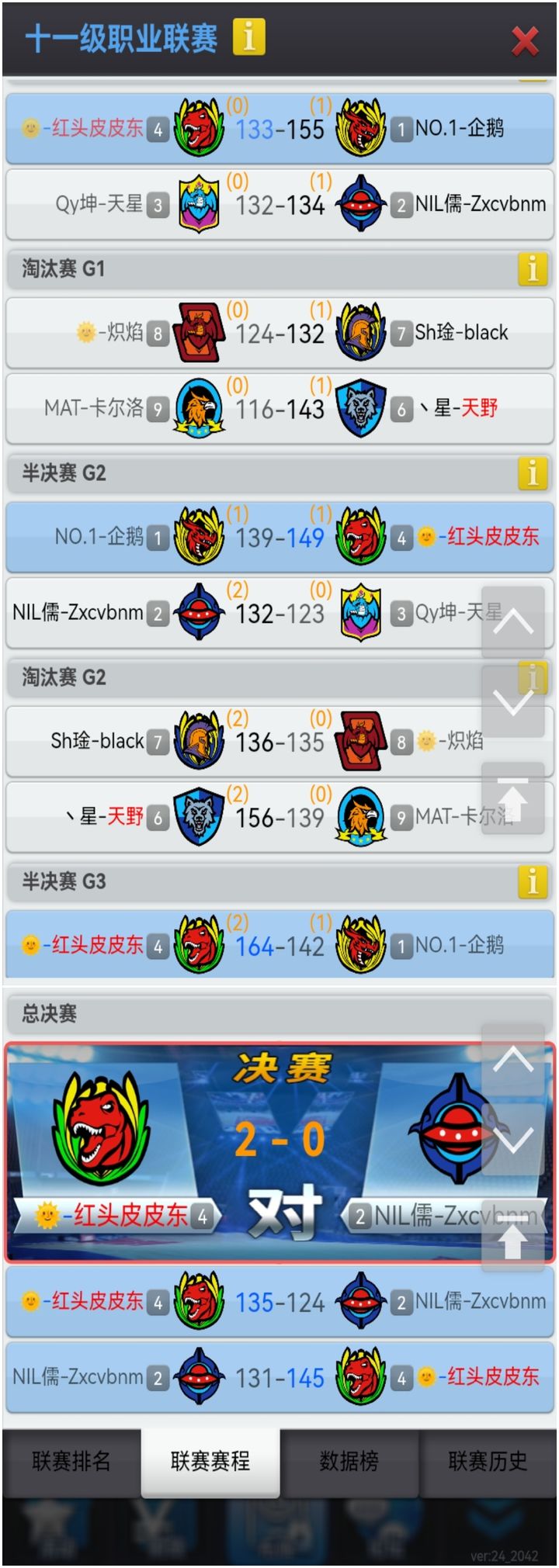Open match Qy坤-天星 132-134 NIL儒-Zxcvbnm
Viewport: 559px width, 1568px height.
coord(279,205)
